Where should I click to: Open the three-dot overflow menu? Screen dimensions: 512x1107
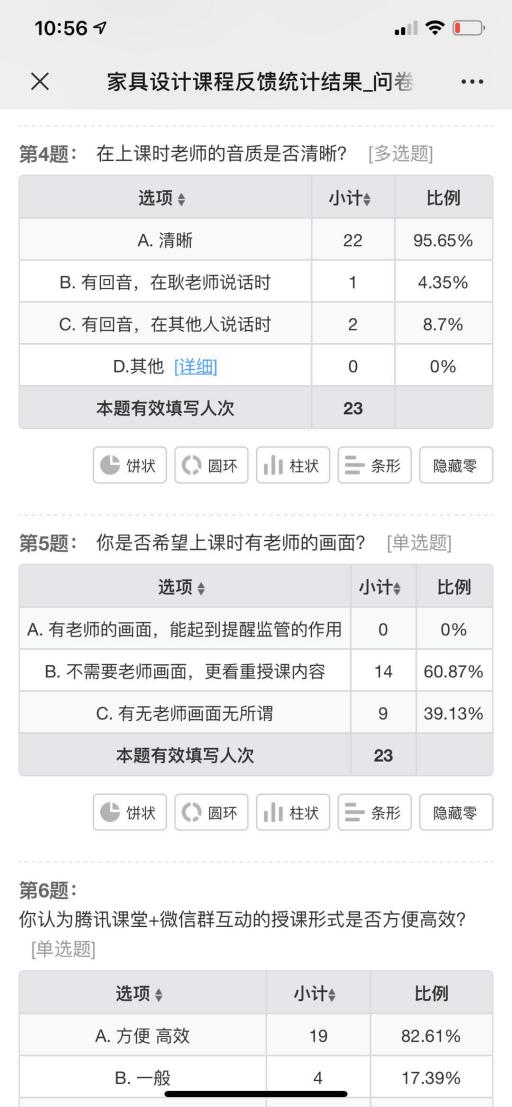[x=472, y=82]
